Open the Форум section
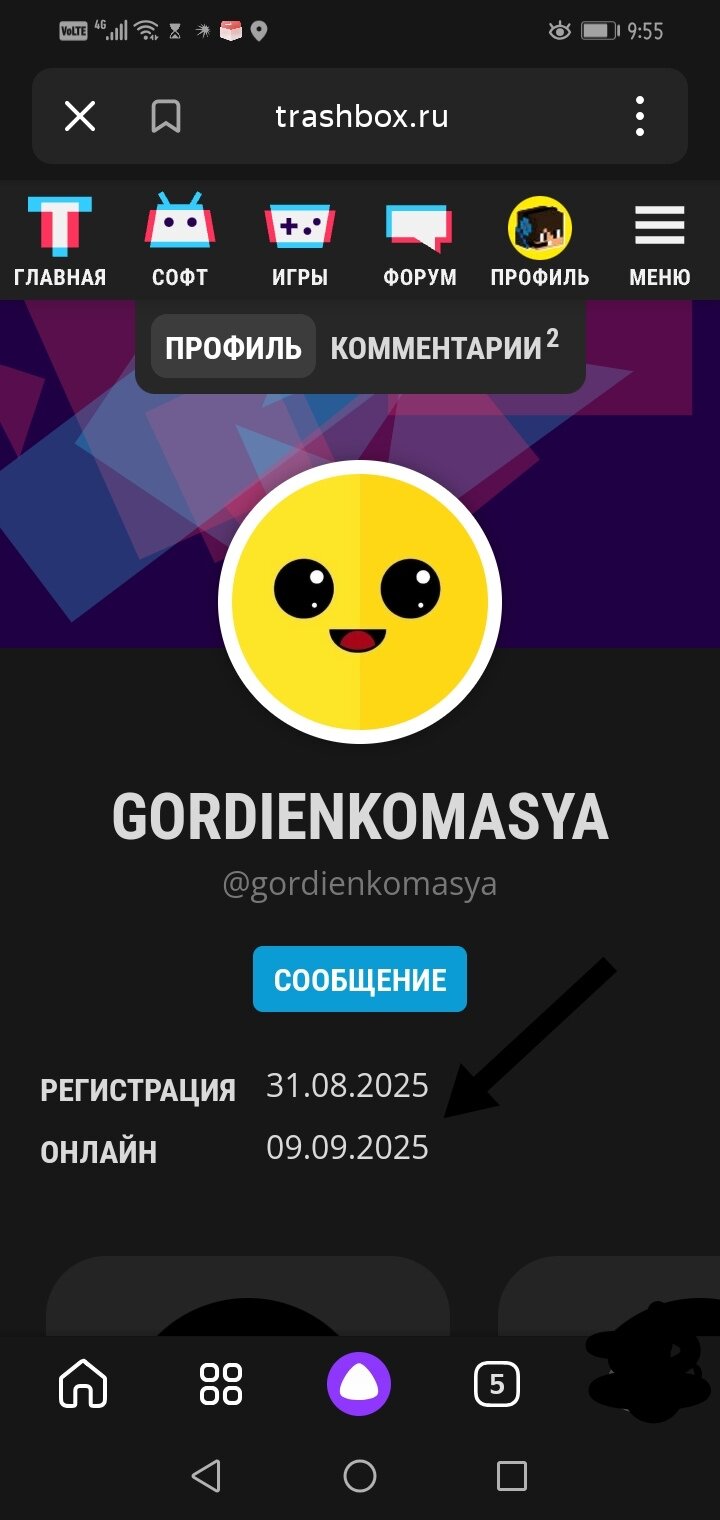This screenshot has height=1520, width=720. (420, 242)
